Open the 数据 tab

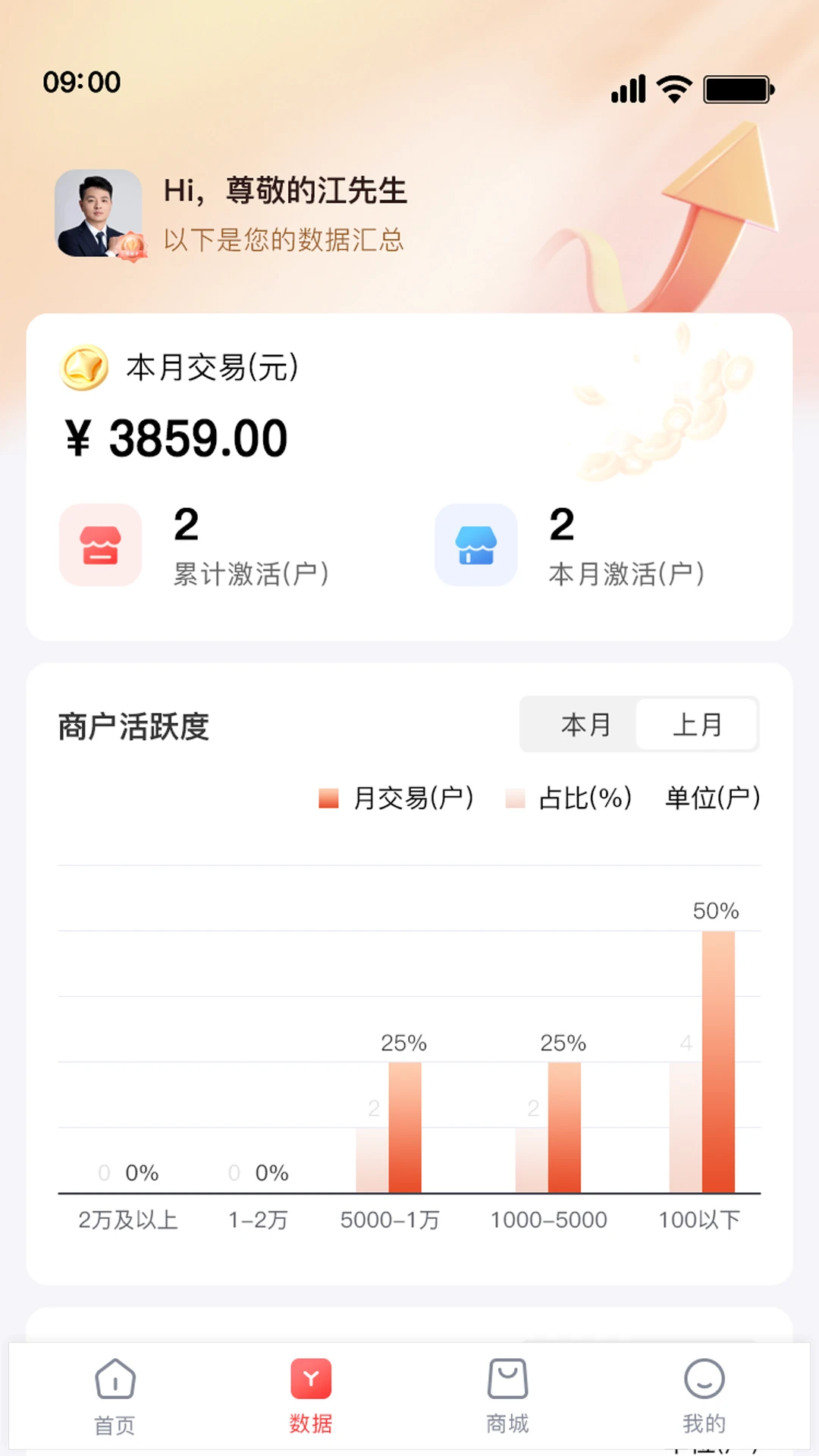[311, 1395]
